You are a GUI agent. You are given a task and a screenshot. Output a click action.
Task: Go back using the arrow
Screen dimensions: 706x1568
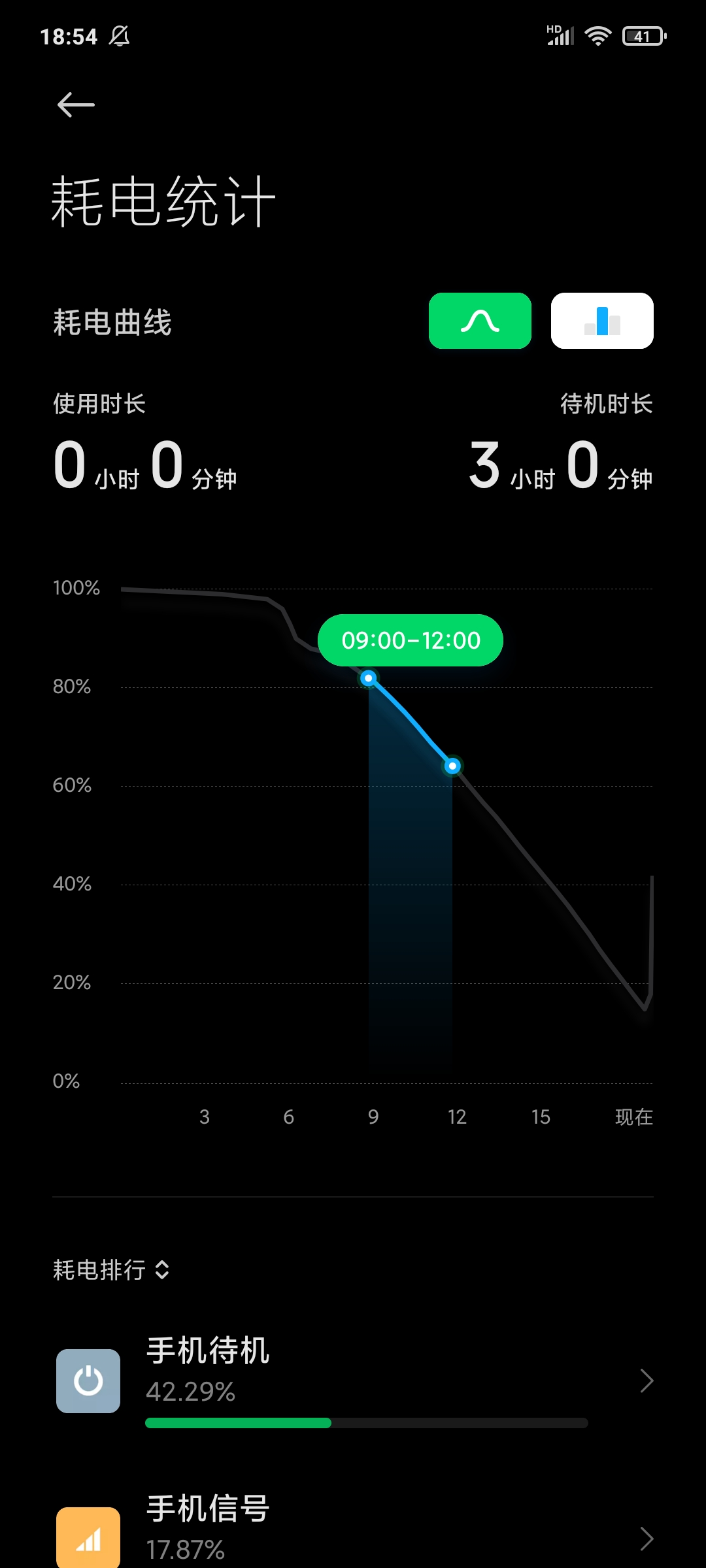point(76,105)
